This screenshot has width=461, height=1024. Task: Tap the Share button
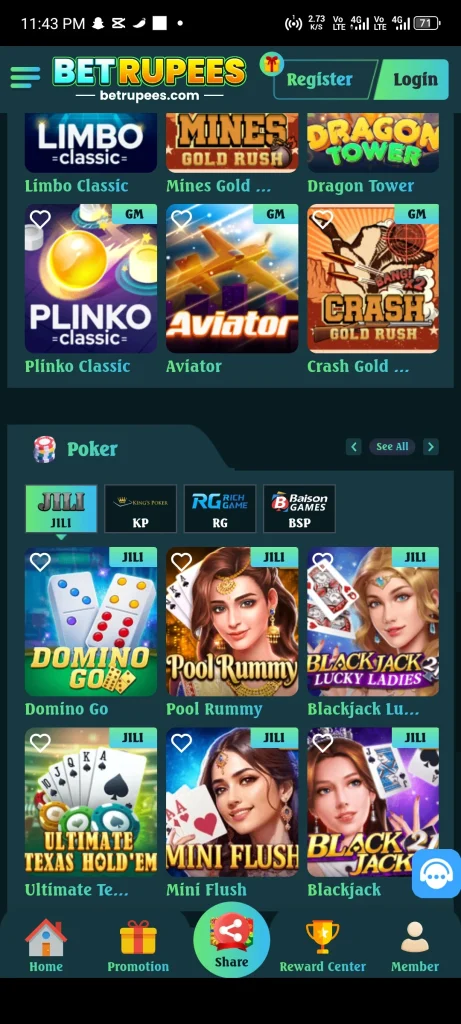coord(231,940)
